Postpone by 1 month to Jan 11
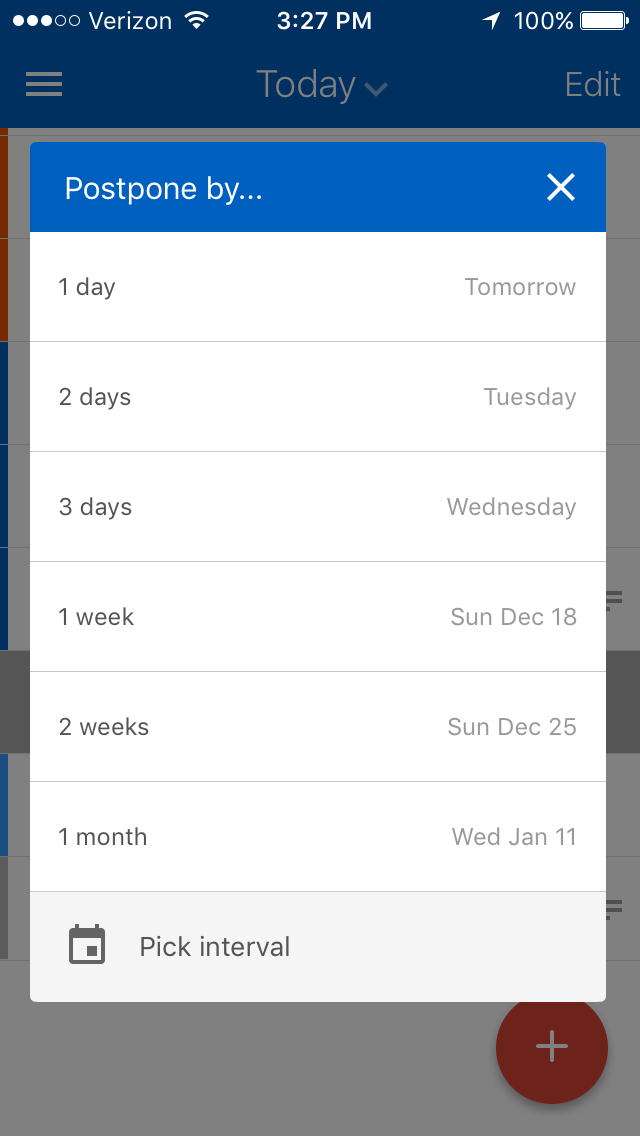This screenshot has height=1136, width=640. pyautogui.click(x=317, y=837)
